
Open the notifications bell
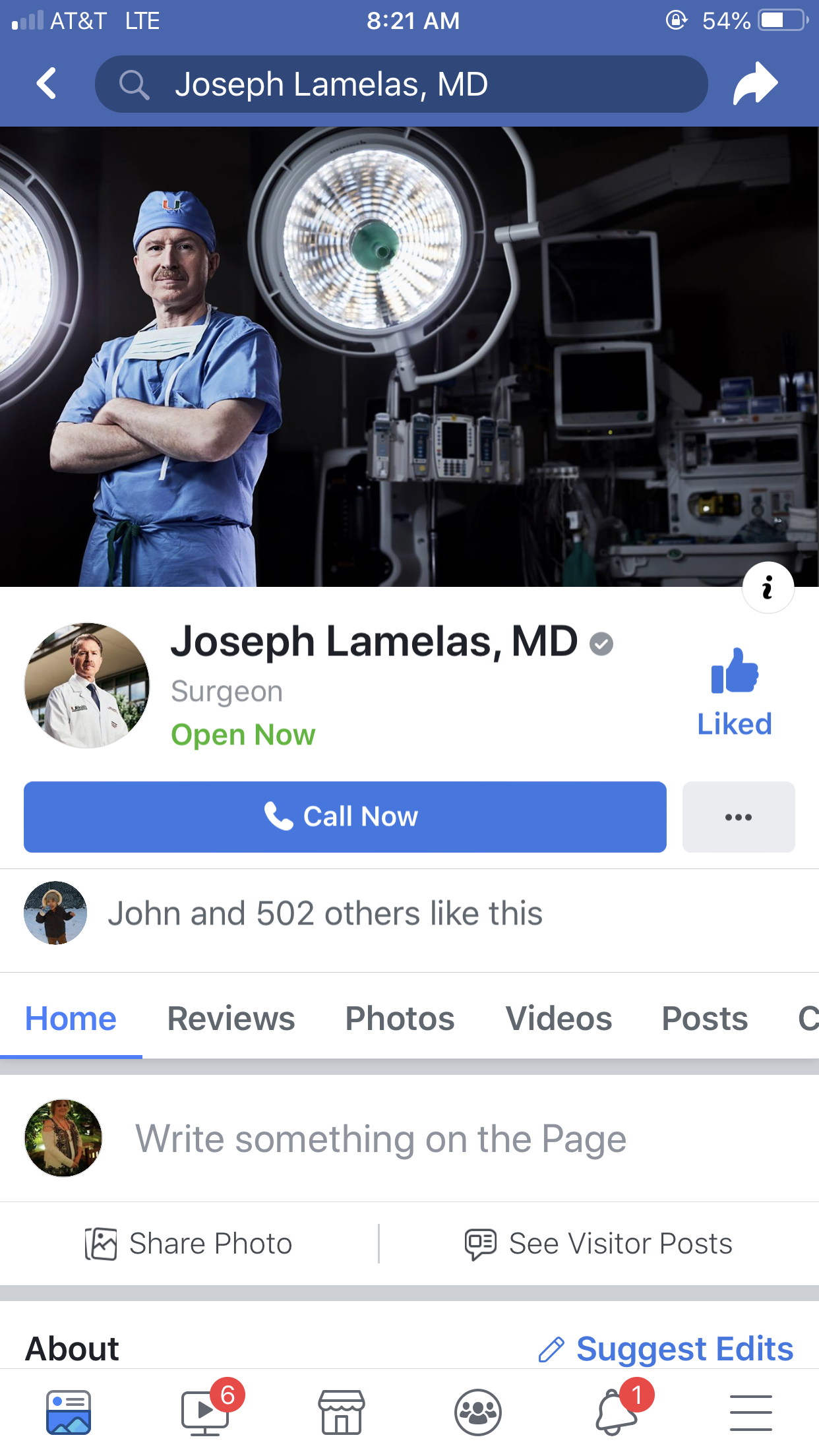coord(617,1413)
